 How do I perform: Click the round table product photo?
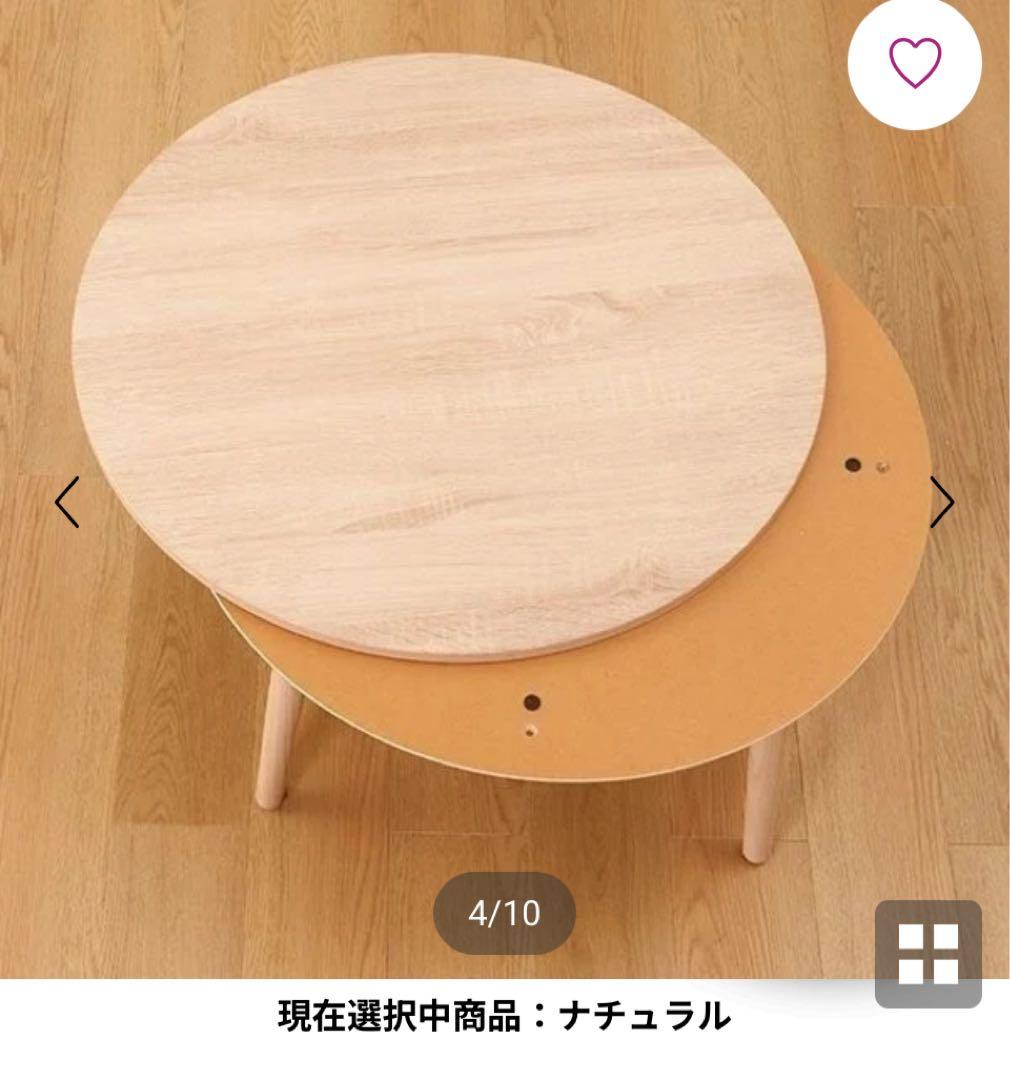(450, 400)
